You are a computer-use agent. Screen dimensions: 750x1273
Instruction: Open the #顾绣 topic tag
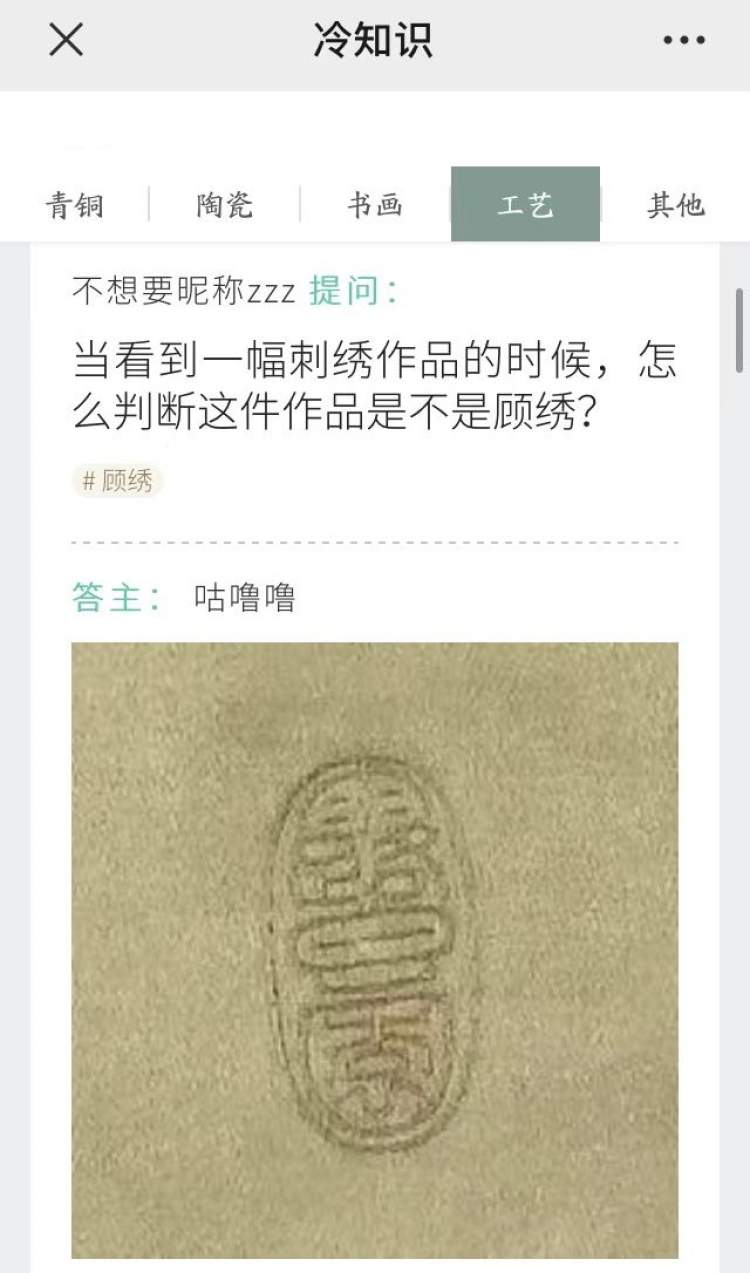pos(117,481)
